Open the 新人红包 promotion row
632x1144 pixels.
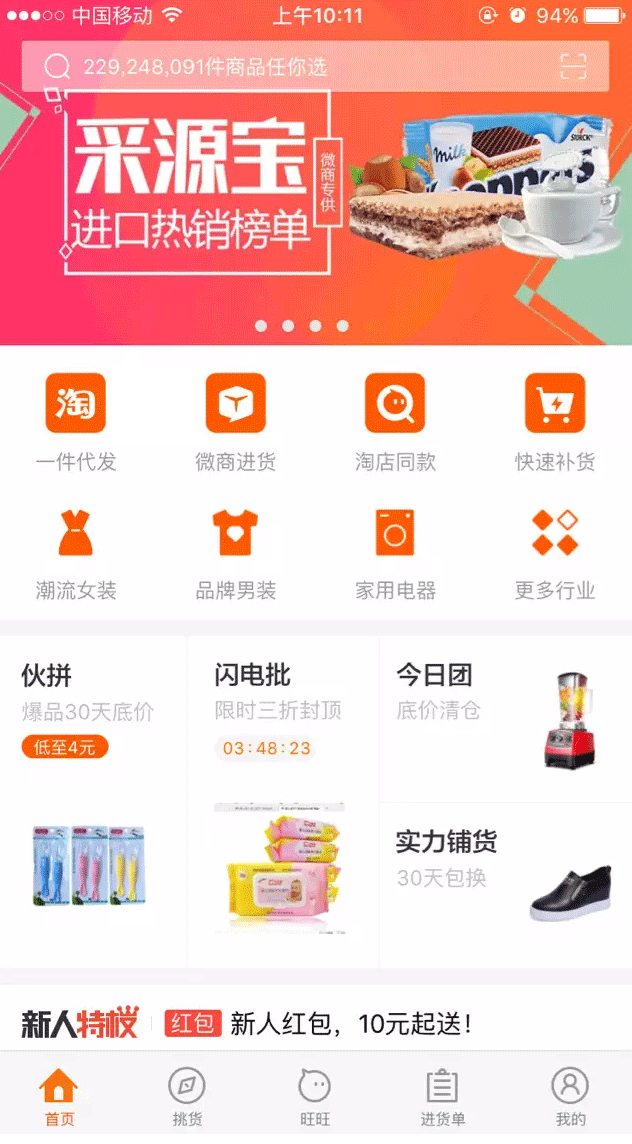click(x=316, y=1023)
